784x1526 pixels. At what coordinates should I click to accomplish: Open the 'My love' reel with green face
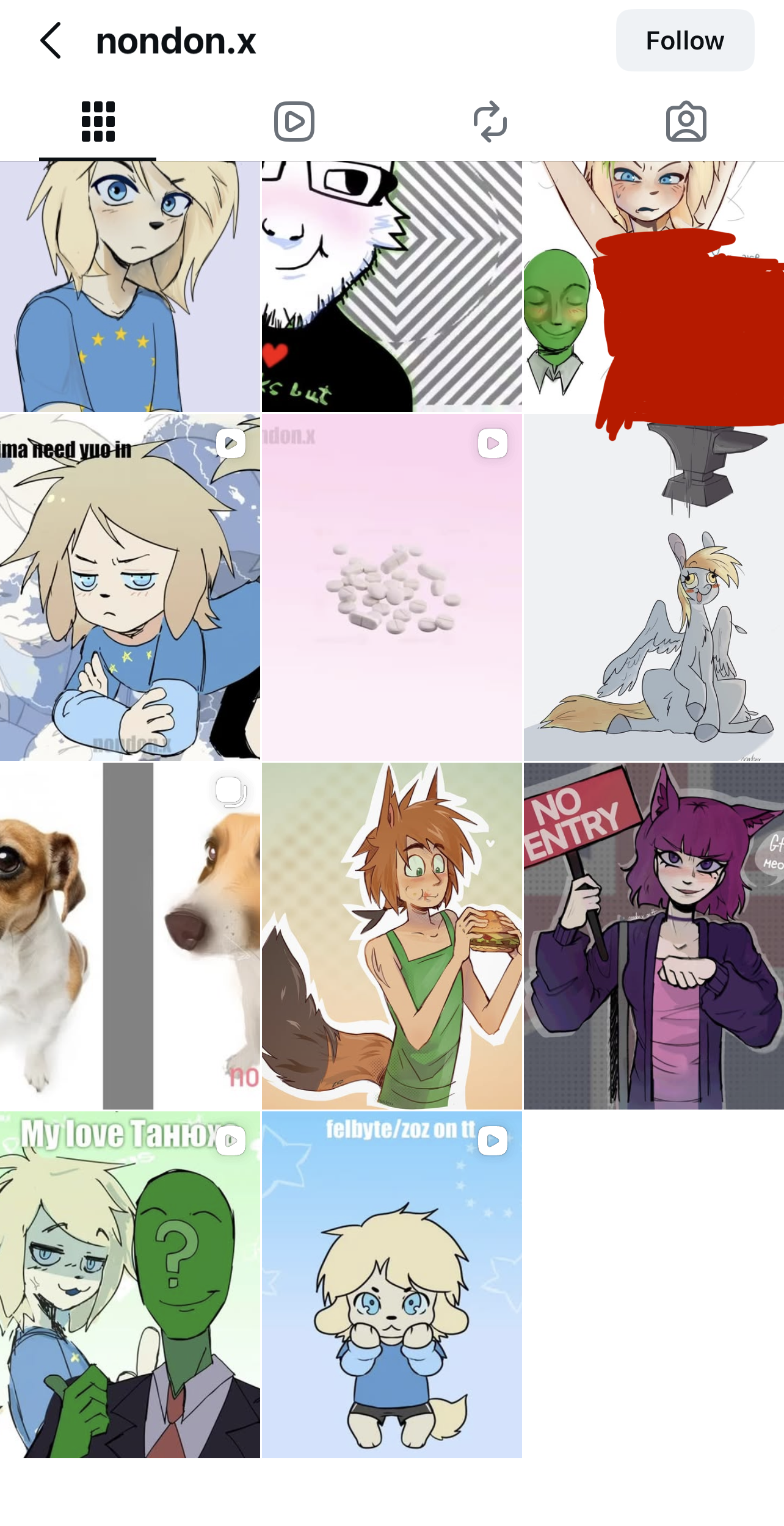(129, 1284)
